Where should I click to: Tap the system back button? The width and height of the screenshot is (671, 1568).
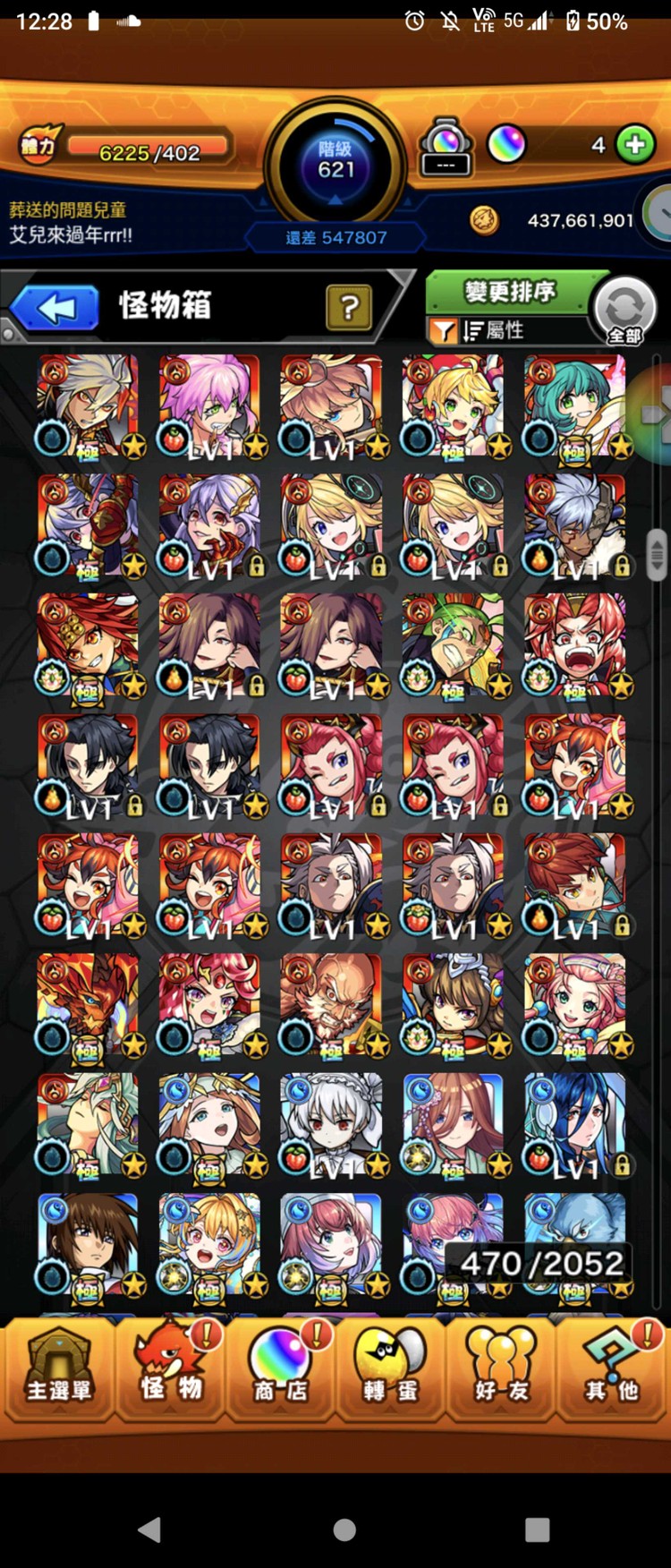pos(149,1530)
